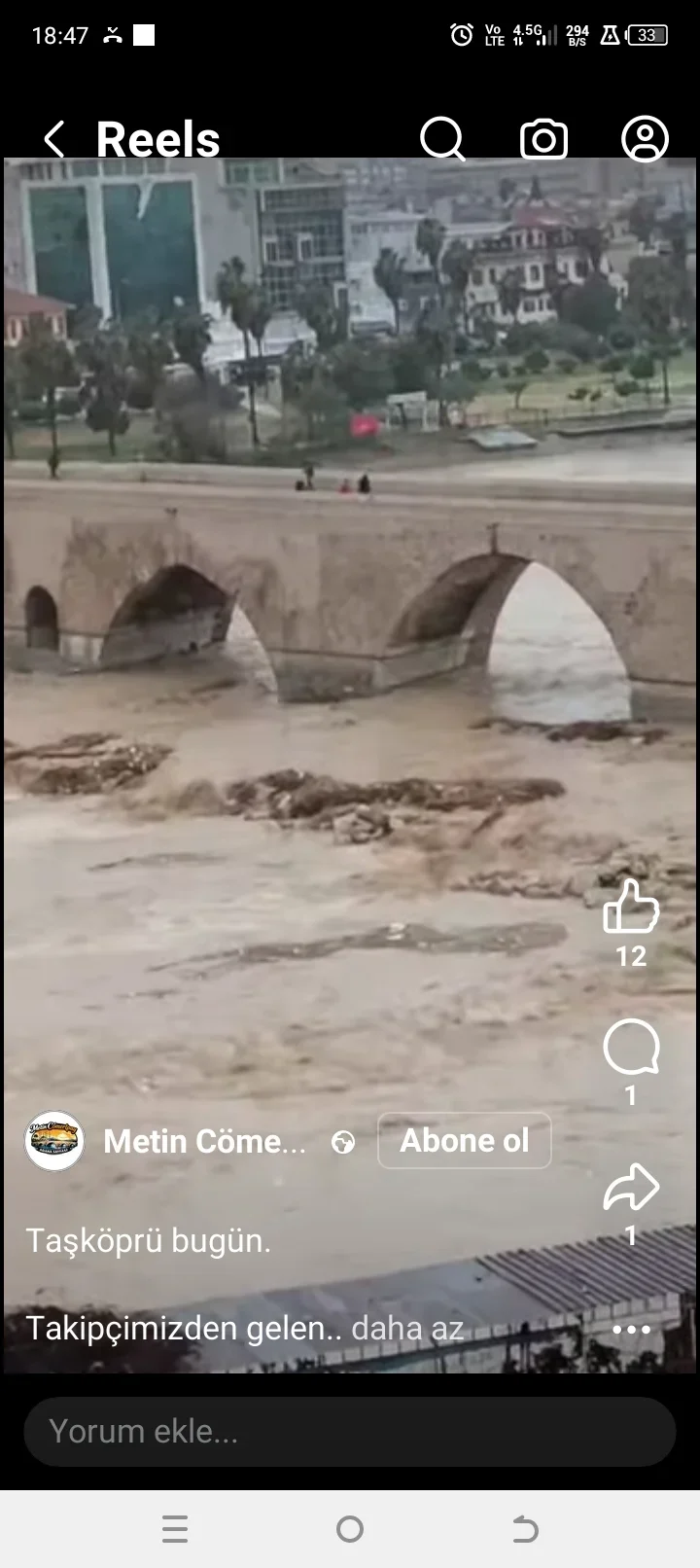Like this Taşköprü reel
The width and height of the screenshot is (700, 1568).
tap(631, 908)
